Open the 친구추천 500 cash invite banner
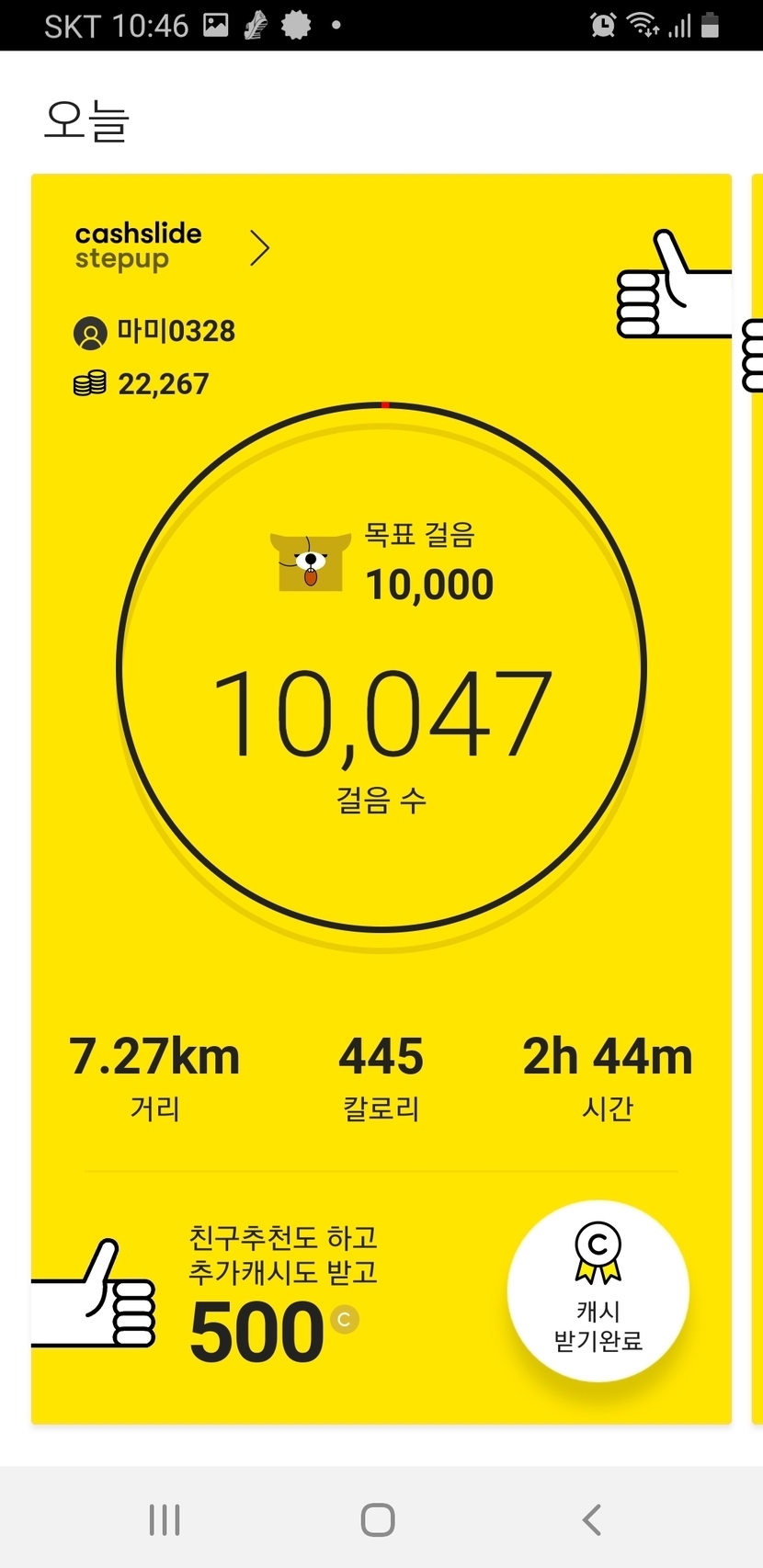763x1568 pixels. click(x=276, y=1296)
